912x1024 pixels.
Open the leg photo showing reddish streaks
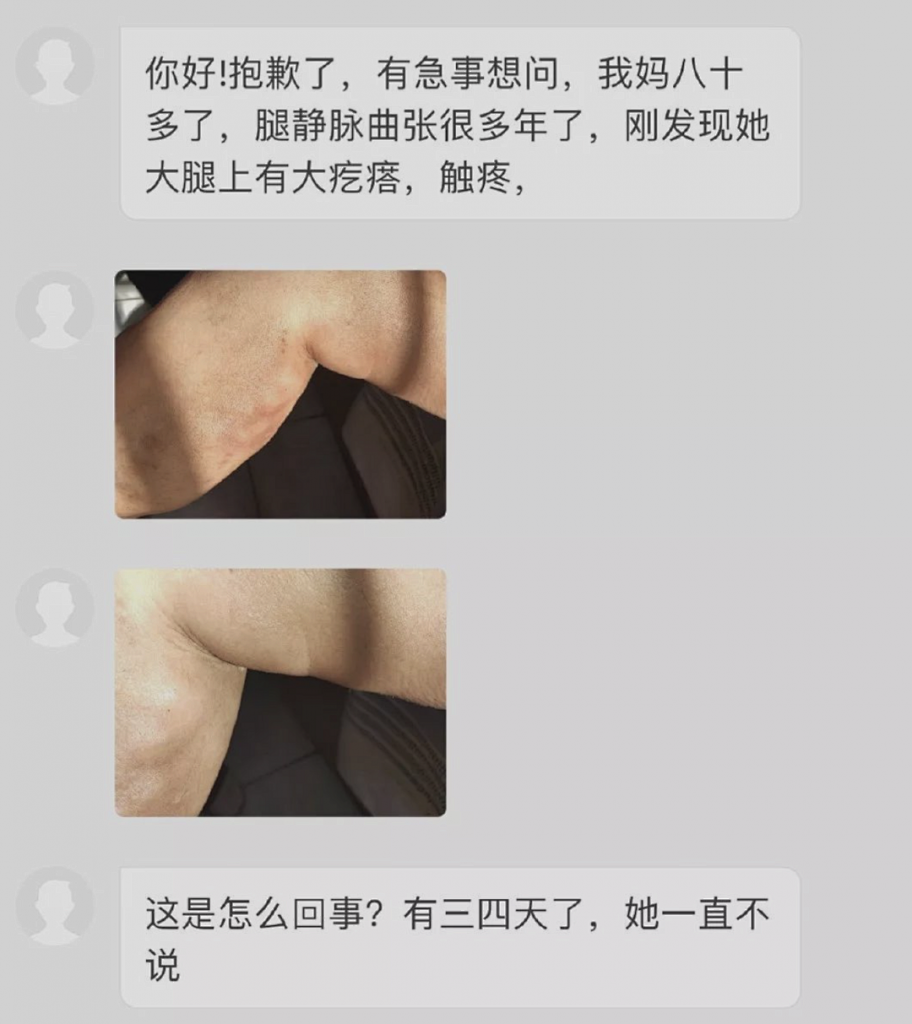[280, 394]
